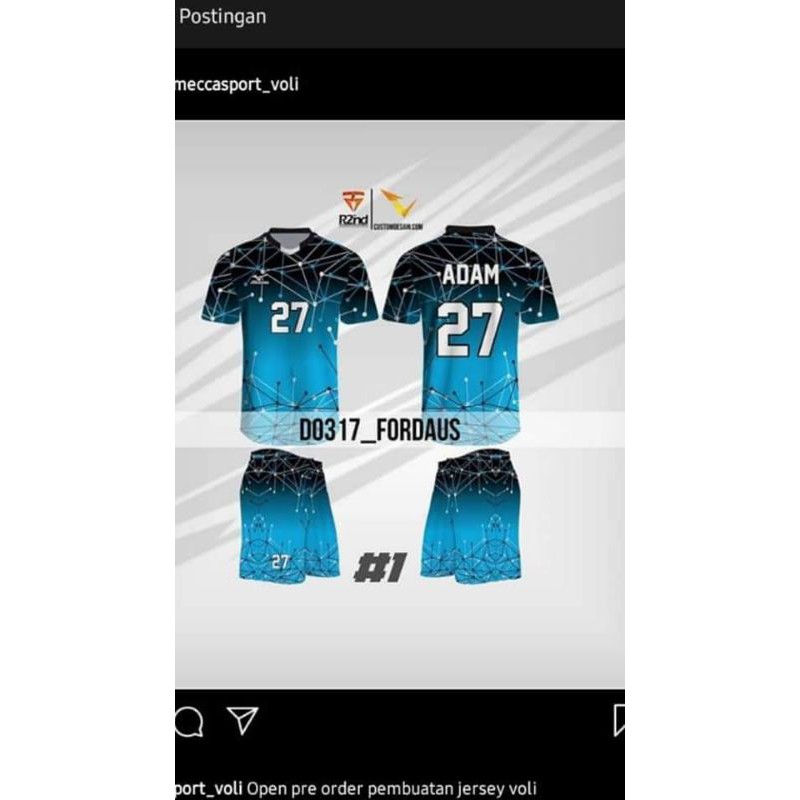This screenshot has width=800, height=800.
Task: Bookmark this jersey post
Action: pos(619,721)
